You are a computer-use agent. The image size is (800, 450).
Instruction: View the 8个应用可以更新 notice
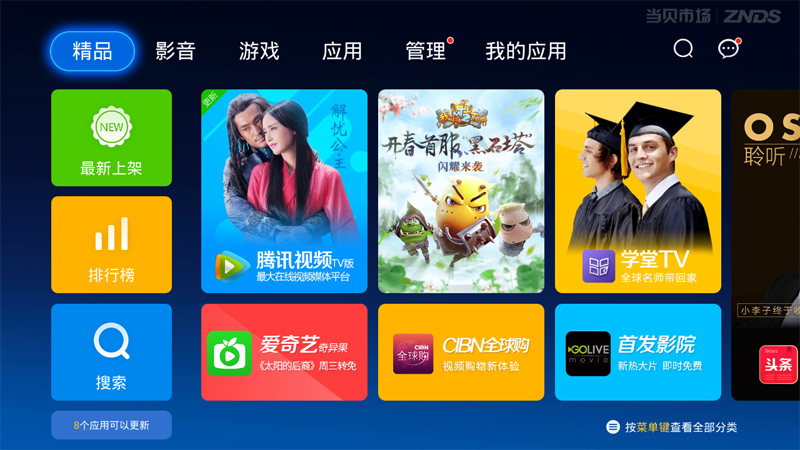(111, 425)
